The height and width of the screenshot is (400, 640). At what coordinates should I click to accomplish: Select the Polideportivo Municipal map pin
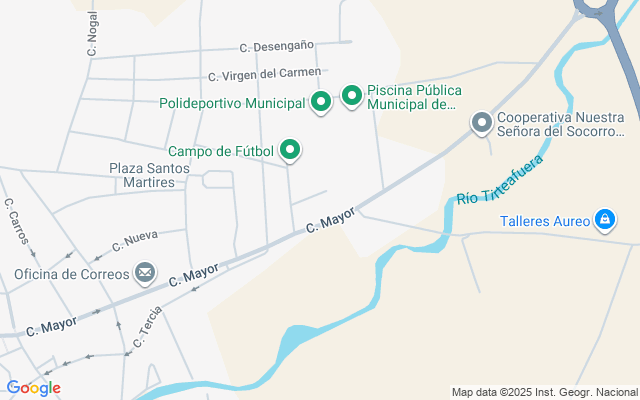coord(320,101)
